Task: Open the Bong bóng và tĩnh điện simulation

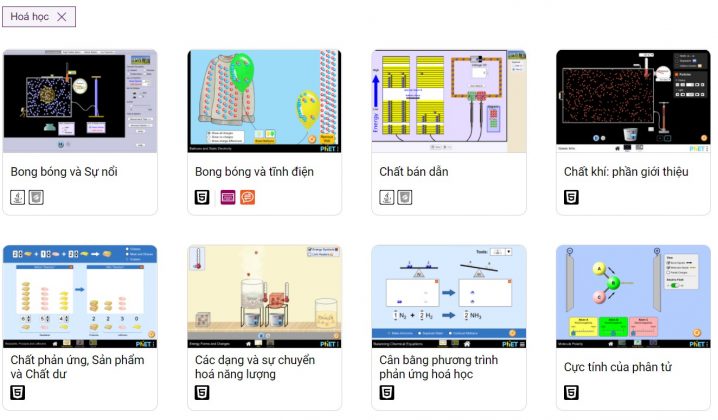Action: pyautogui.click(x=264, y=102)
